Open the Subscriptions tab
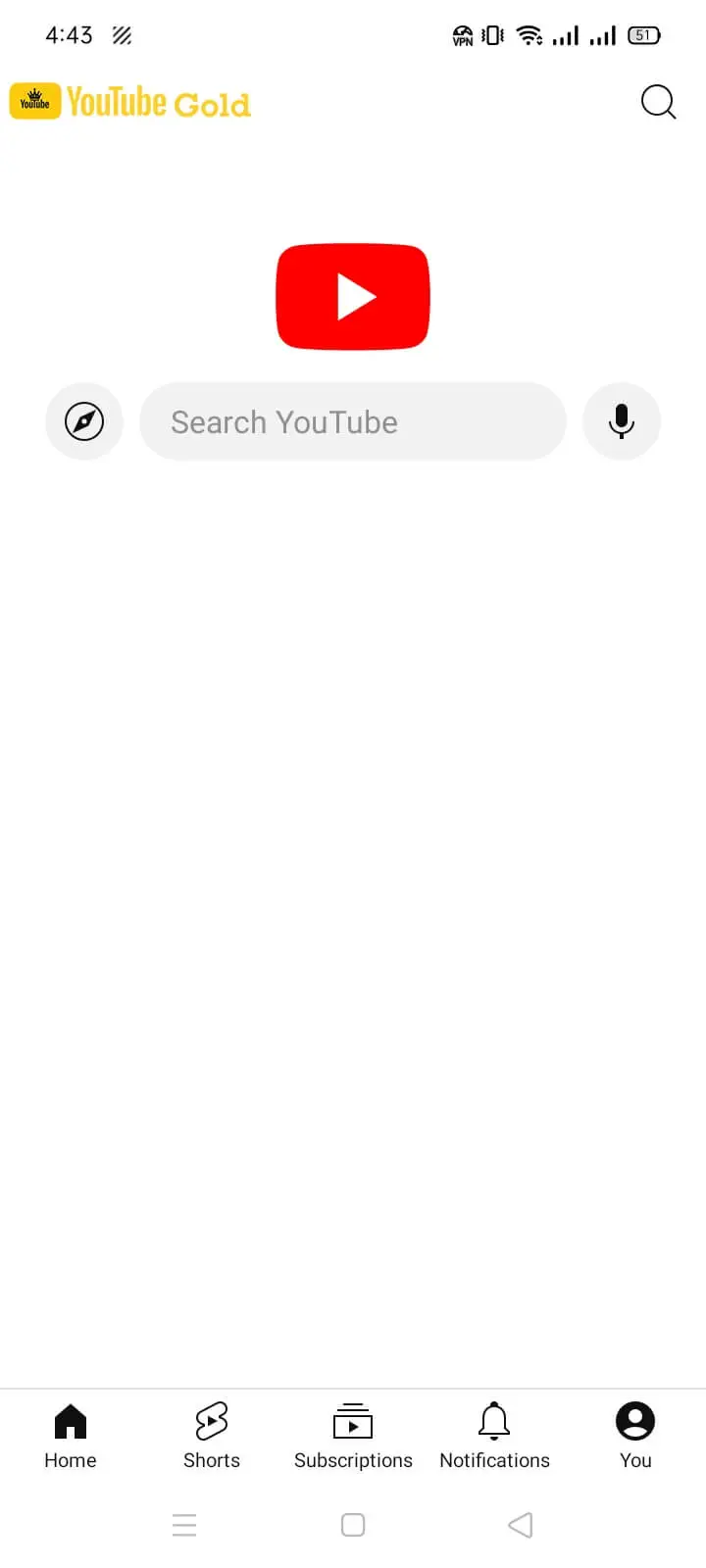The height and width of the screenshot is (1568, 706). (353, 1436)
